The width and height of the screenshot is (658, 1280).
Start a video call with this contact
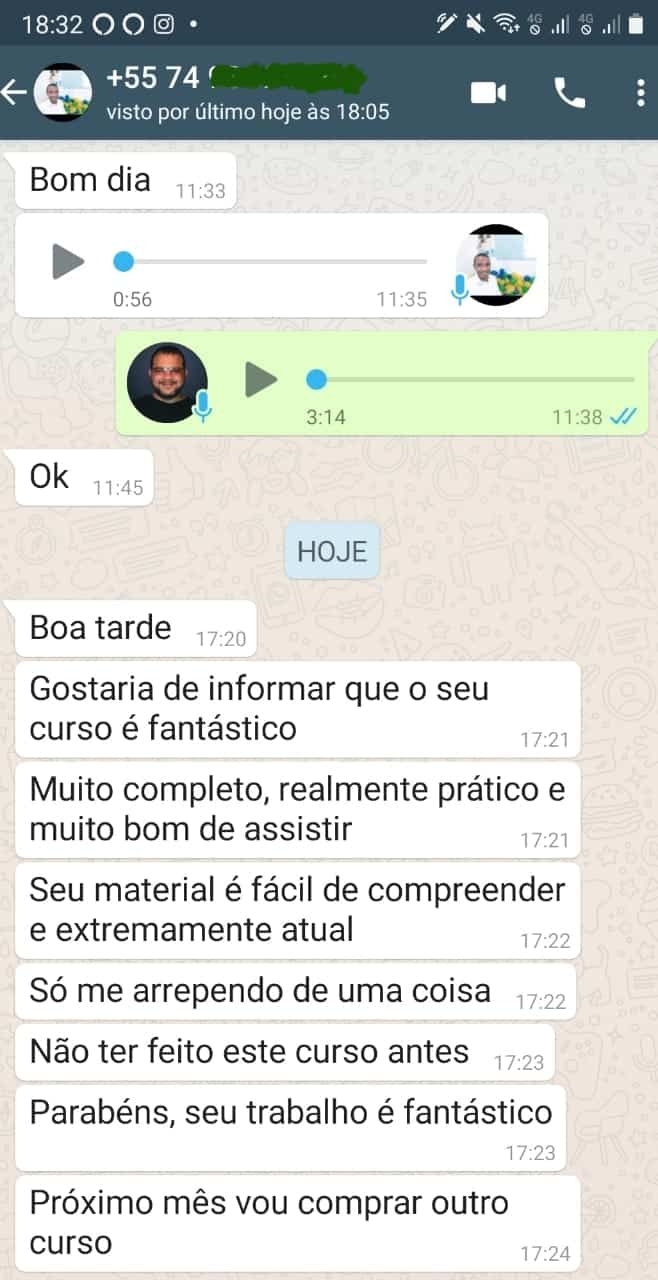pos(488,93)
